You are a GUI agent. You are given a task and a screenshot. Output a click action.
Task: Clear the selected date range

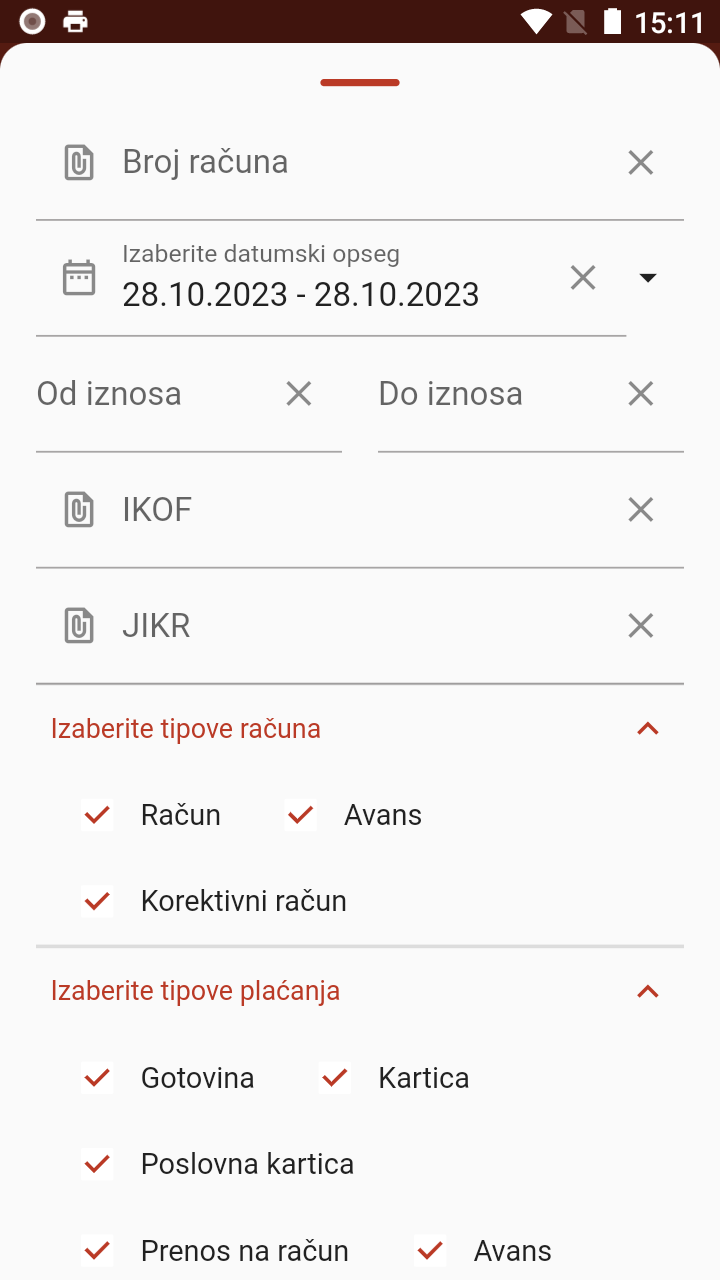pos(583,277)
